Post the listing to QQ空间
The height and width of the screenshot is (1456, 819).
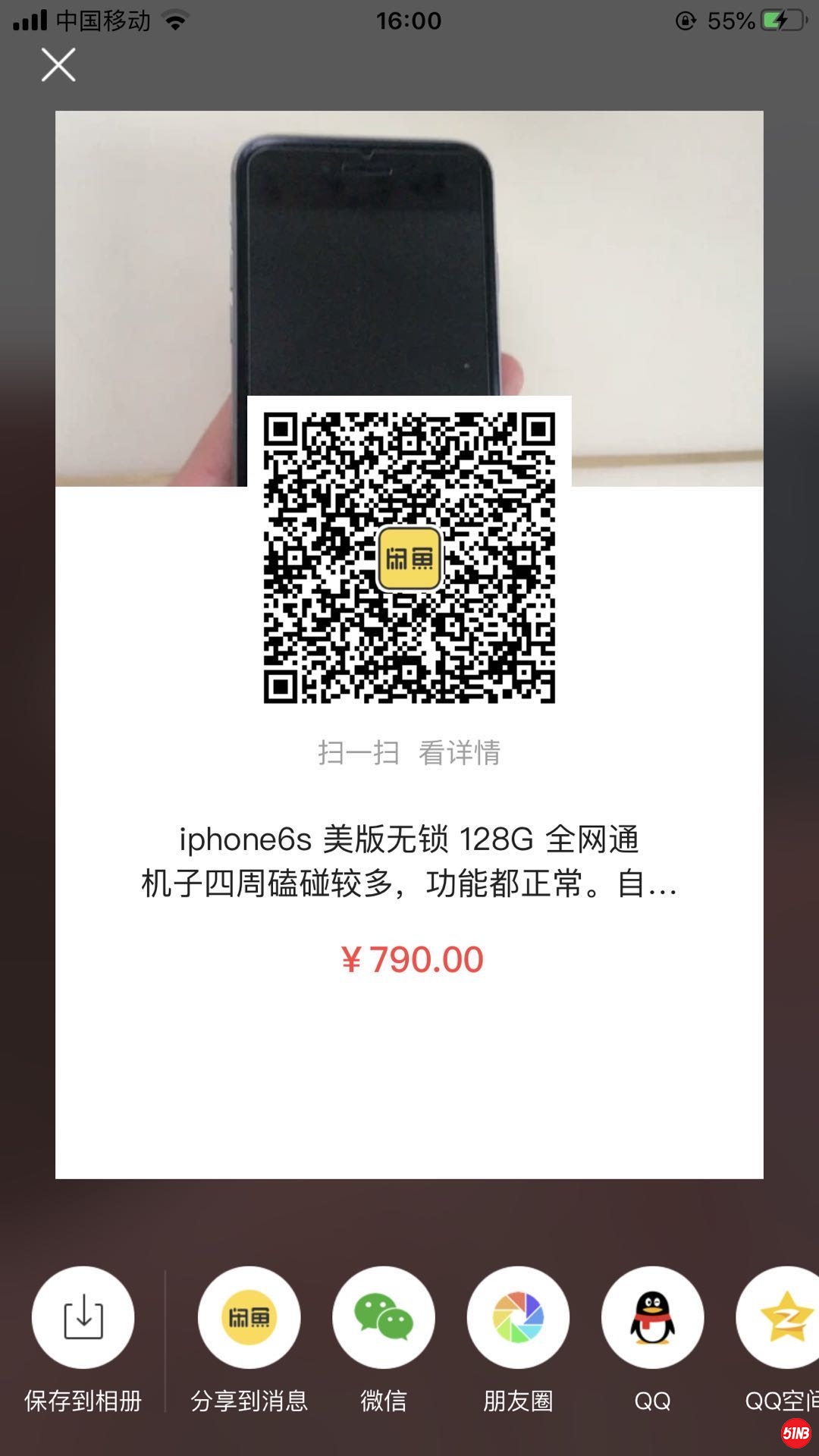[781, 1319]
